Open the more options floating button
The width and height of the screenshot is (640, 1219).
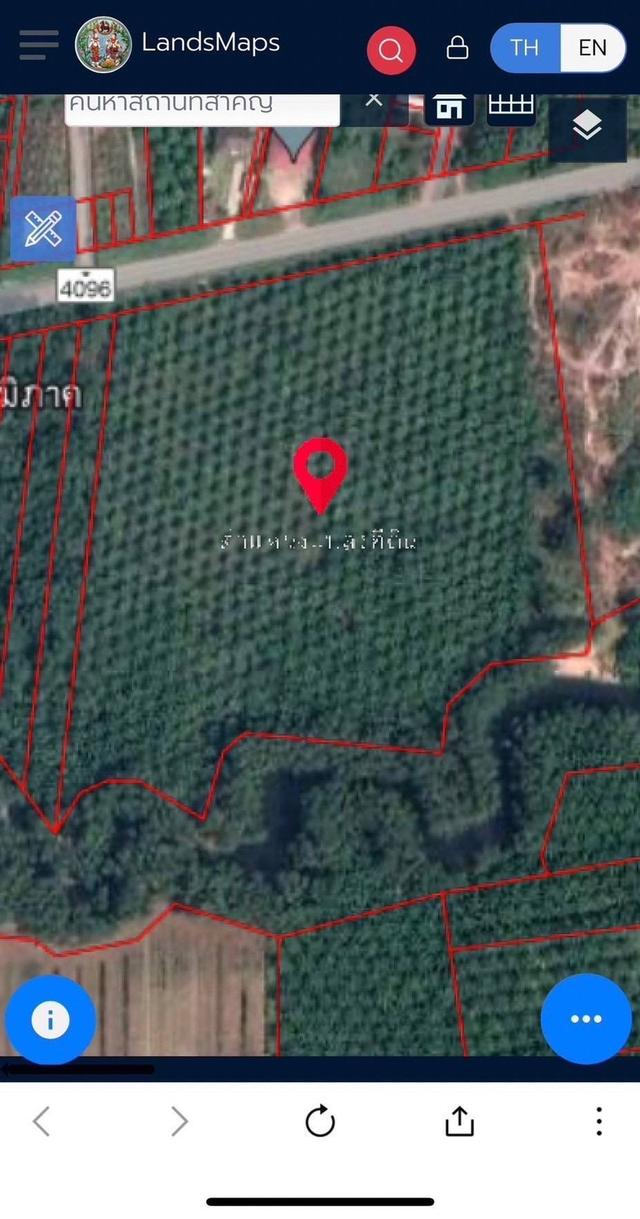[585, 1018]
